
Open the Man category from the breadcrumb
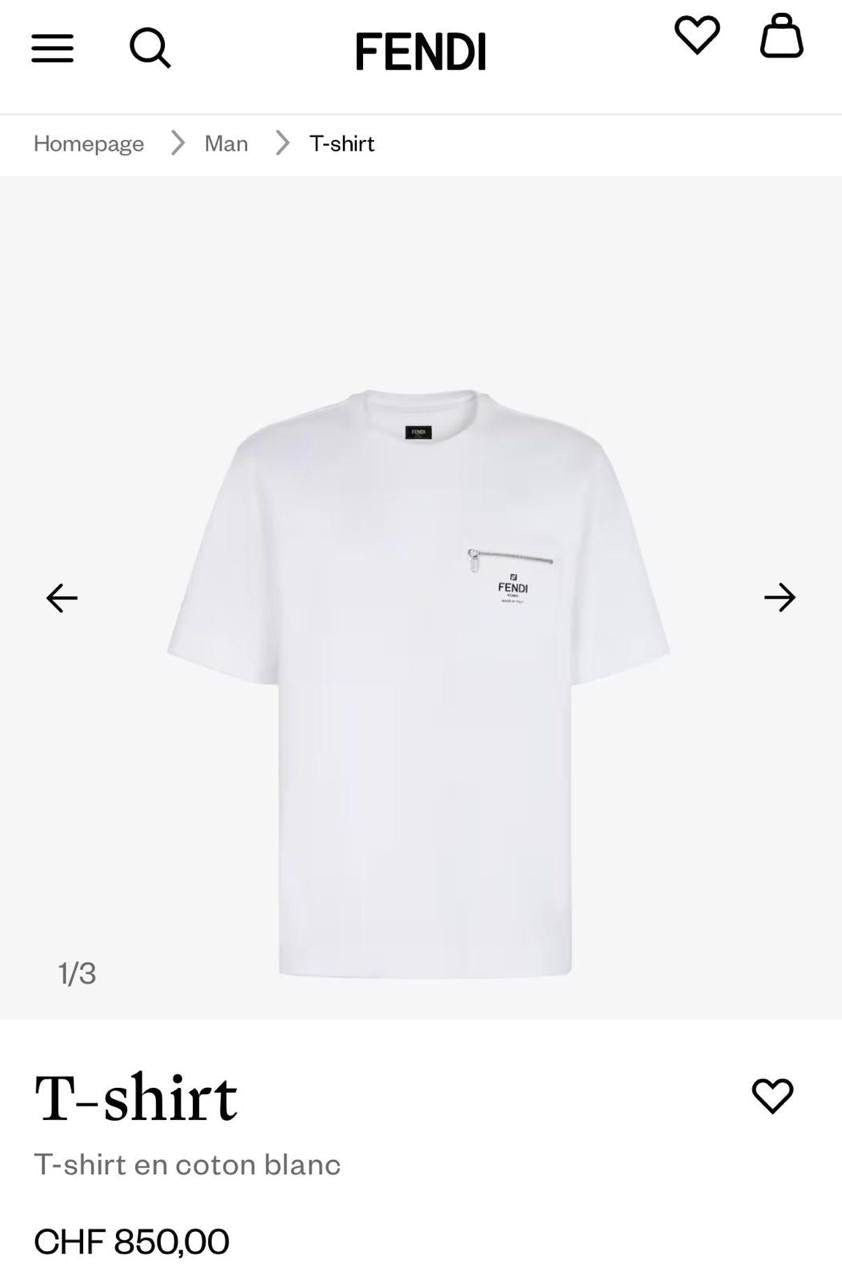click(x=225, y=144)
